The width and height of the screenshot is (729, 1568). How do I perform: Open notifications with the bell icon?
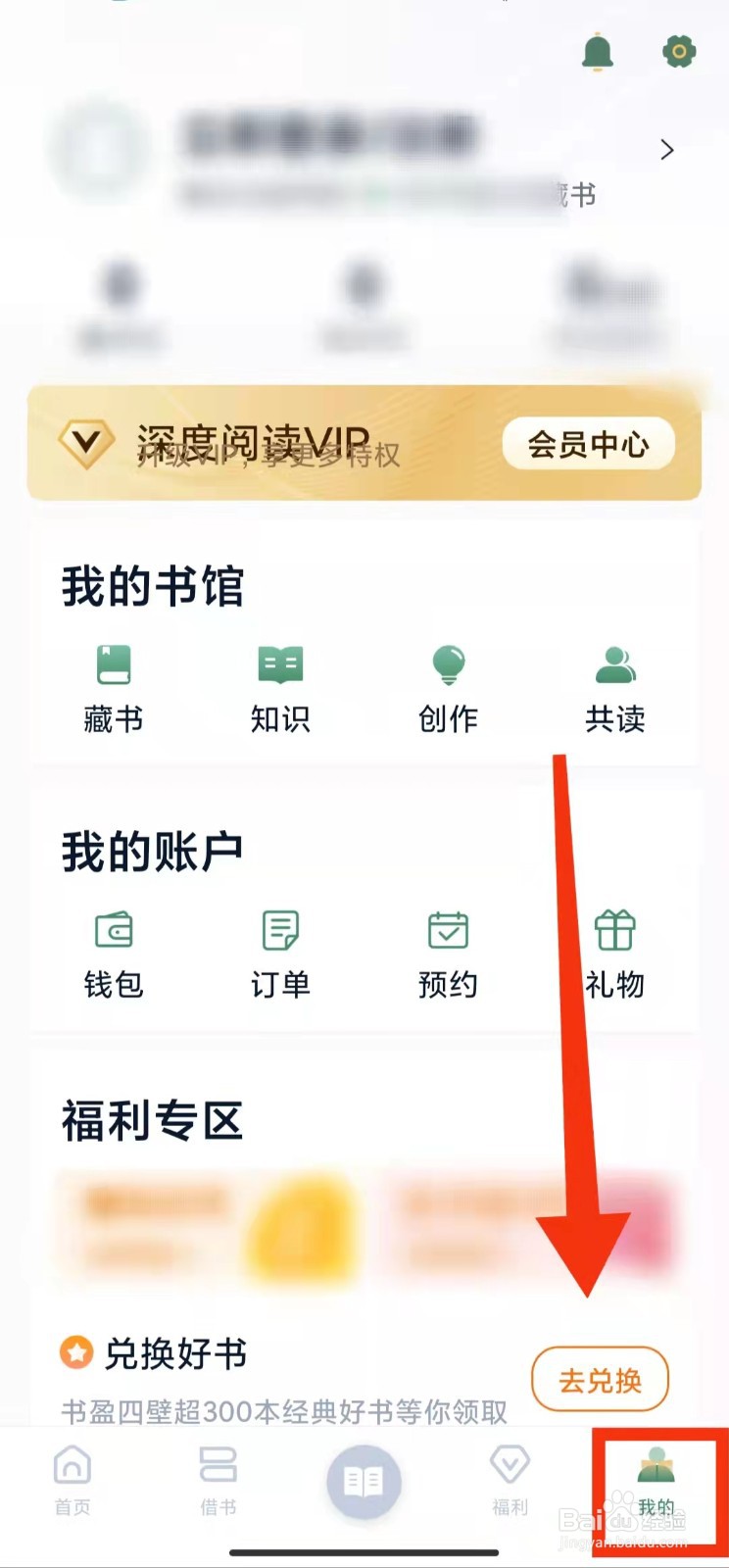(598, 53)
